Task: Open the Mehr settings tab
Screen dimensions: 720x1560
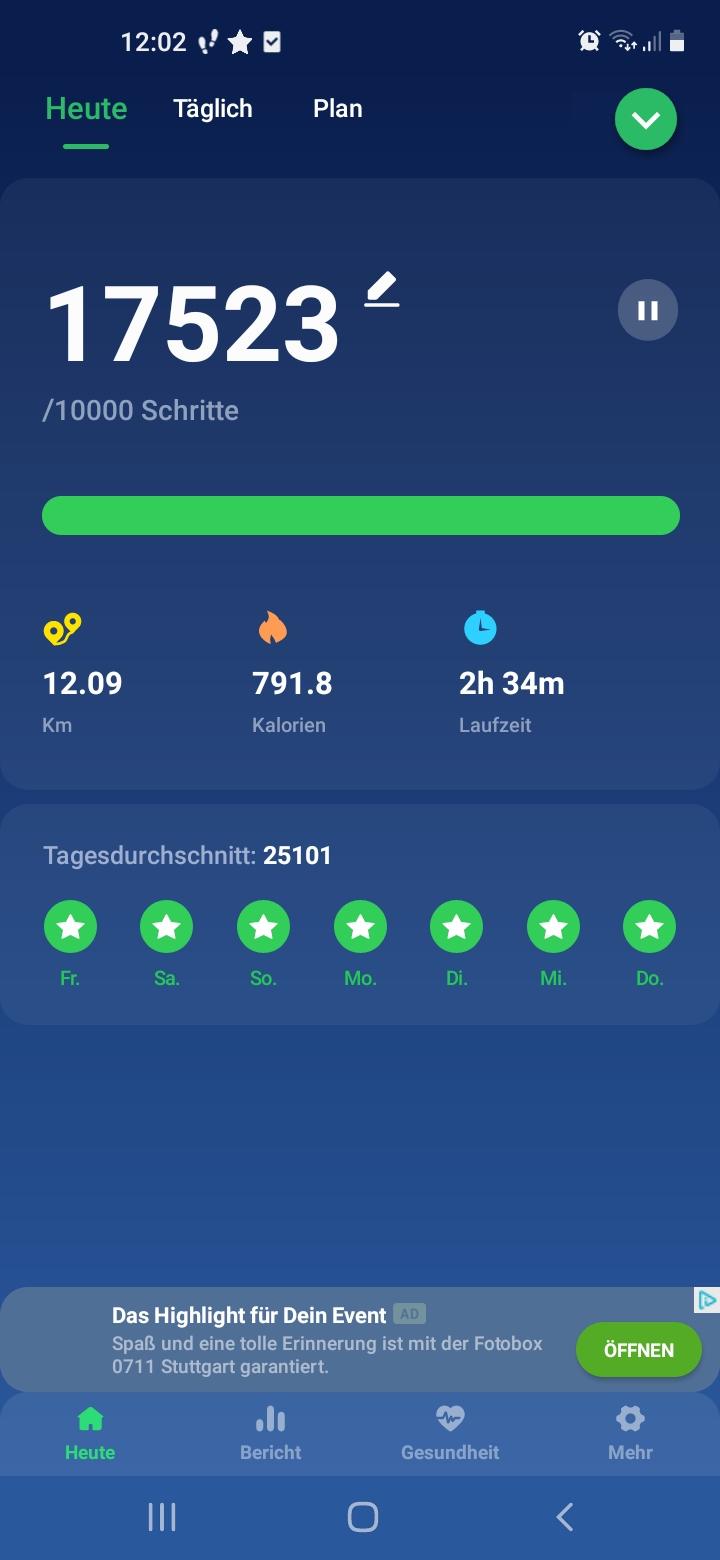Action: pos(630,1434)
